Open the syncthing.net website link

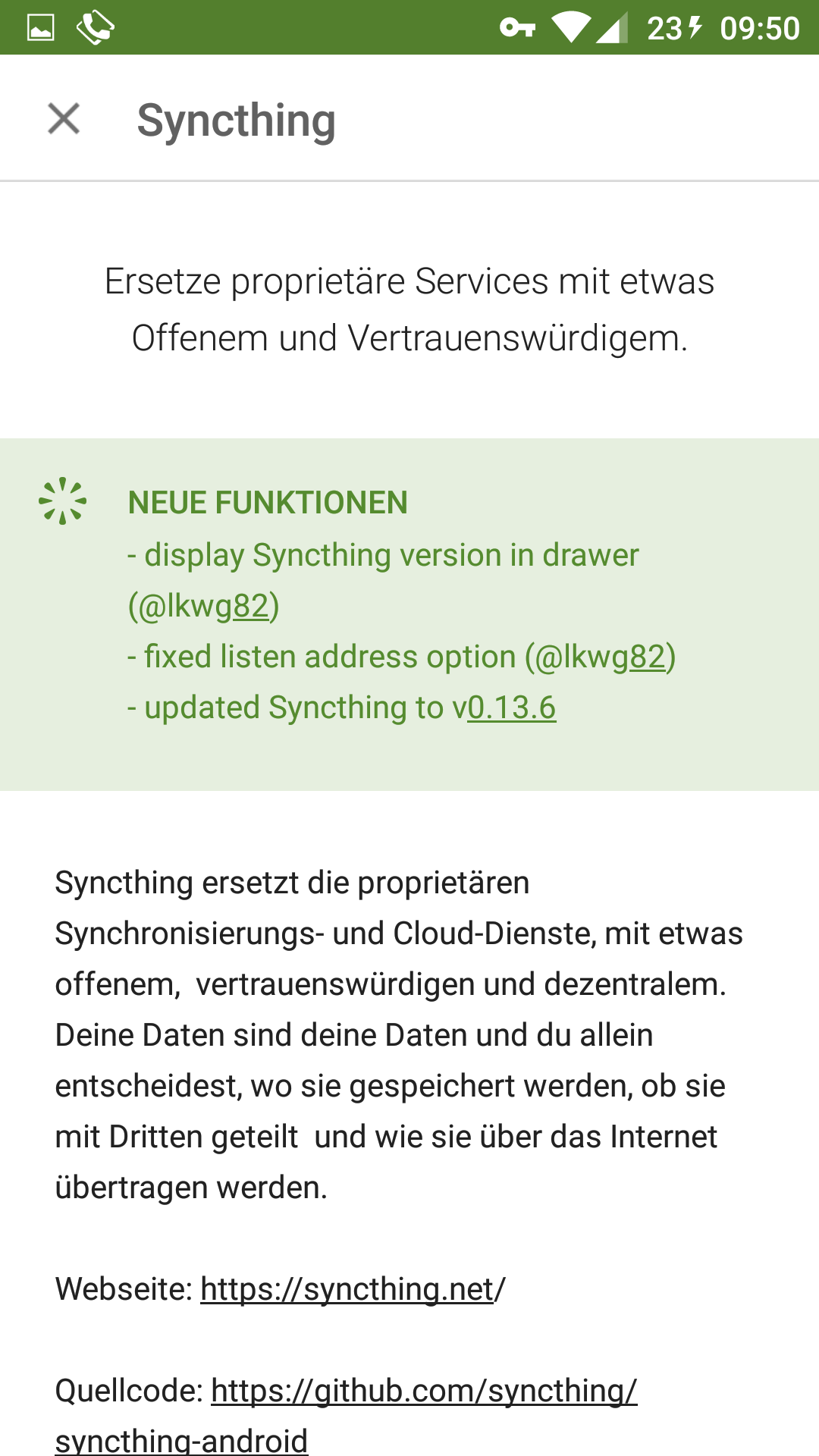tap(347, 1289)
